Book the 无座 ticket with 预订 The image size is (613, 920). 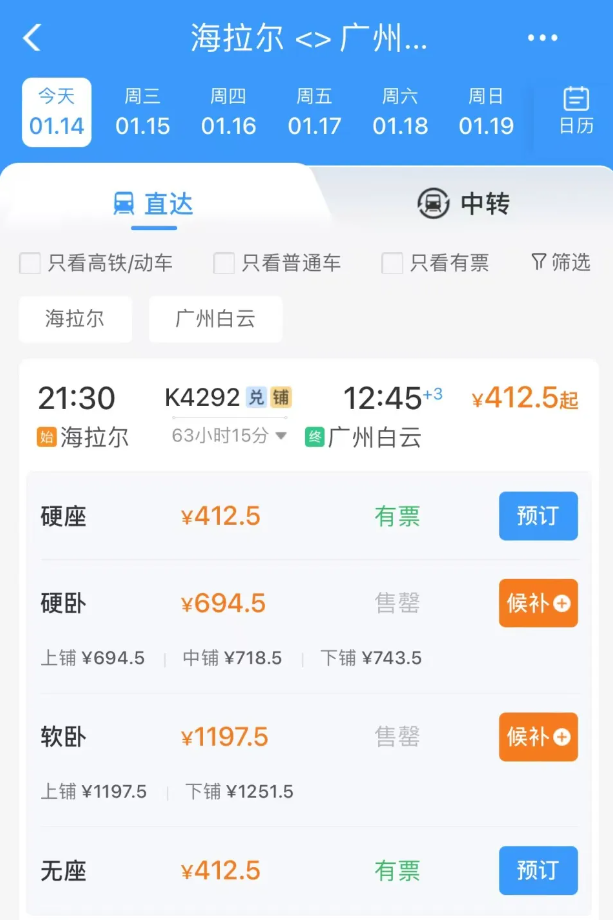[x=538, y=870]
